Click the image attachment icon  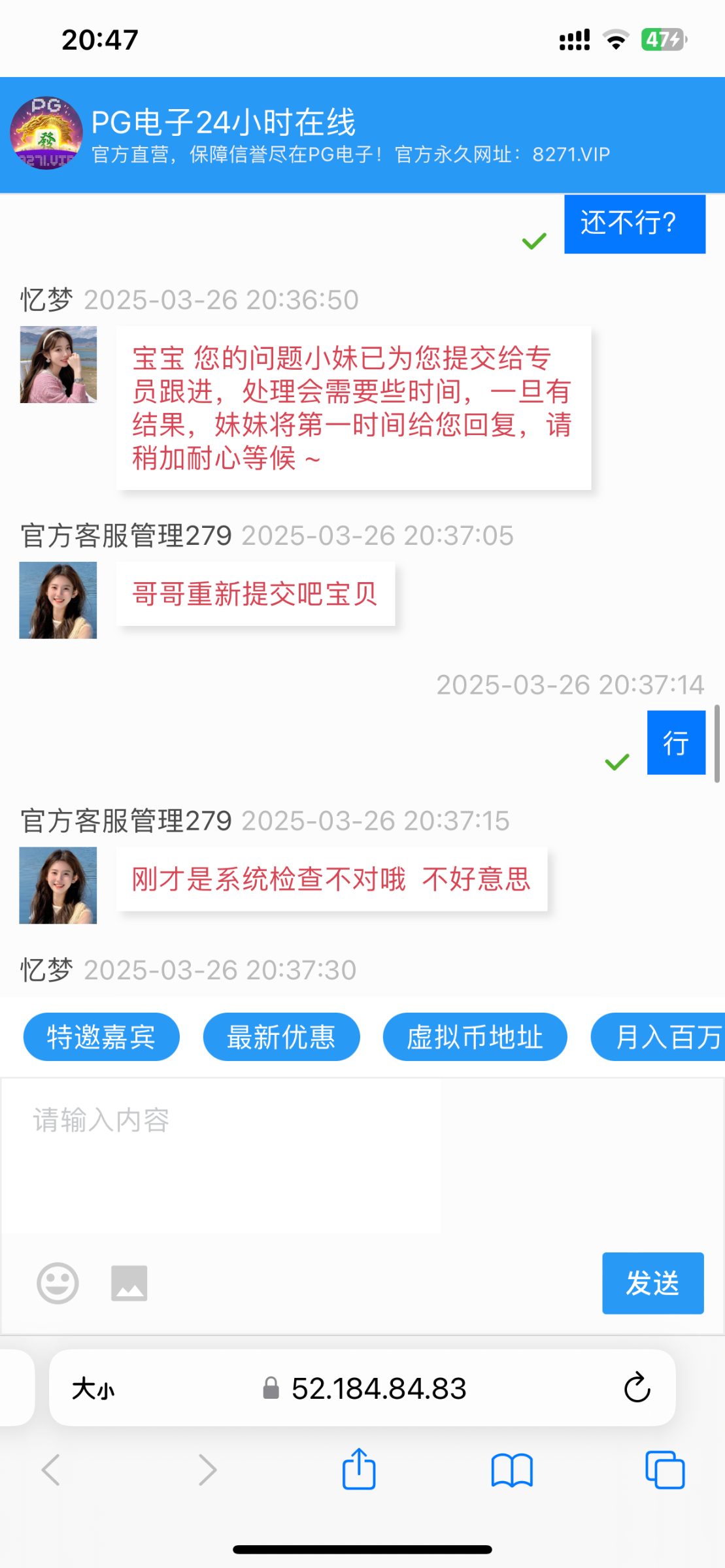pyautogui.click(x=129, y=1282)
